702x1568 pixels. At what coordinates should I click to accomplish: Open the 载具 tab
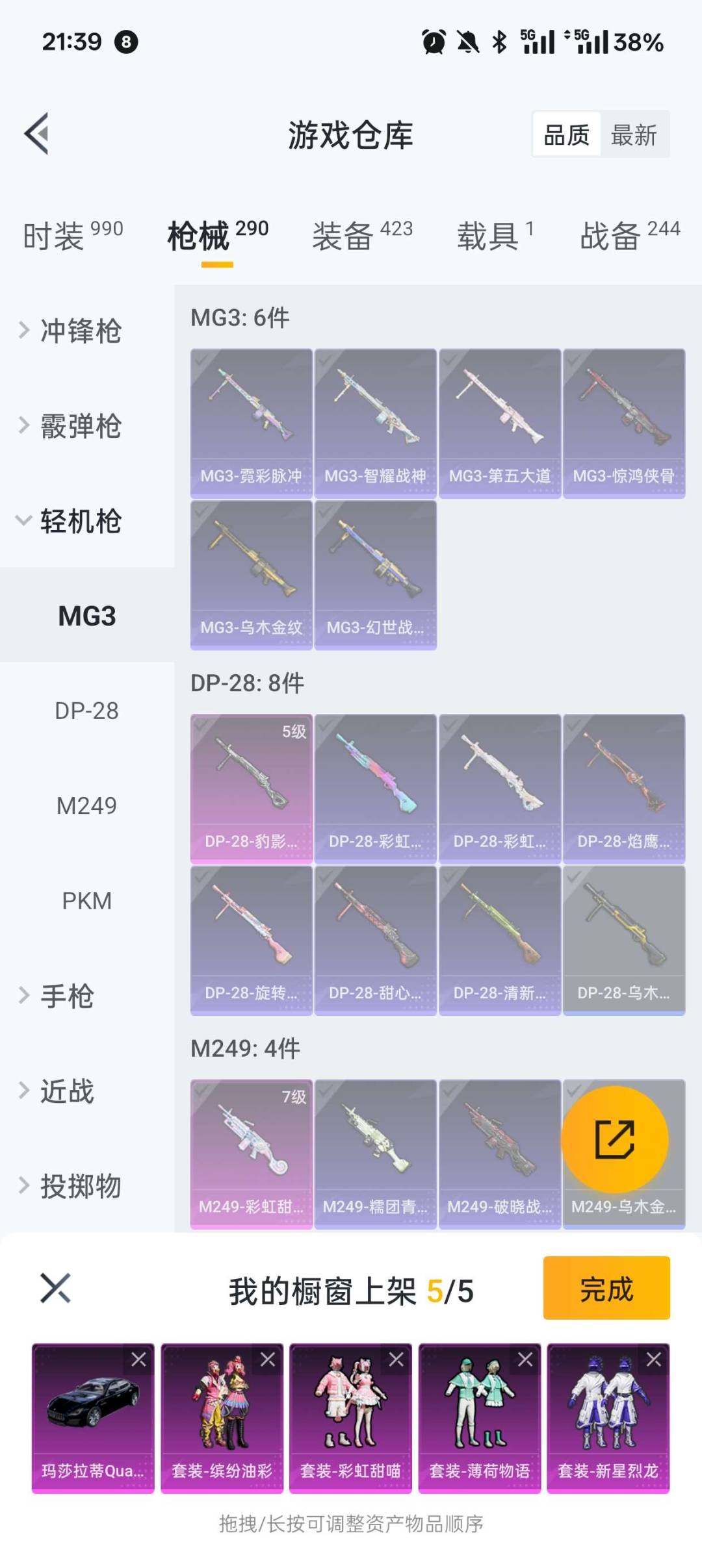pyautogui.click(x=494, y=235)
